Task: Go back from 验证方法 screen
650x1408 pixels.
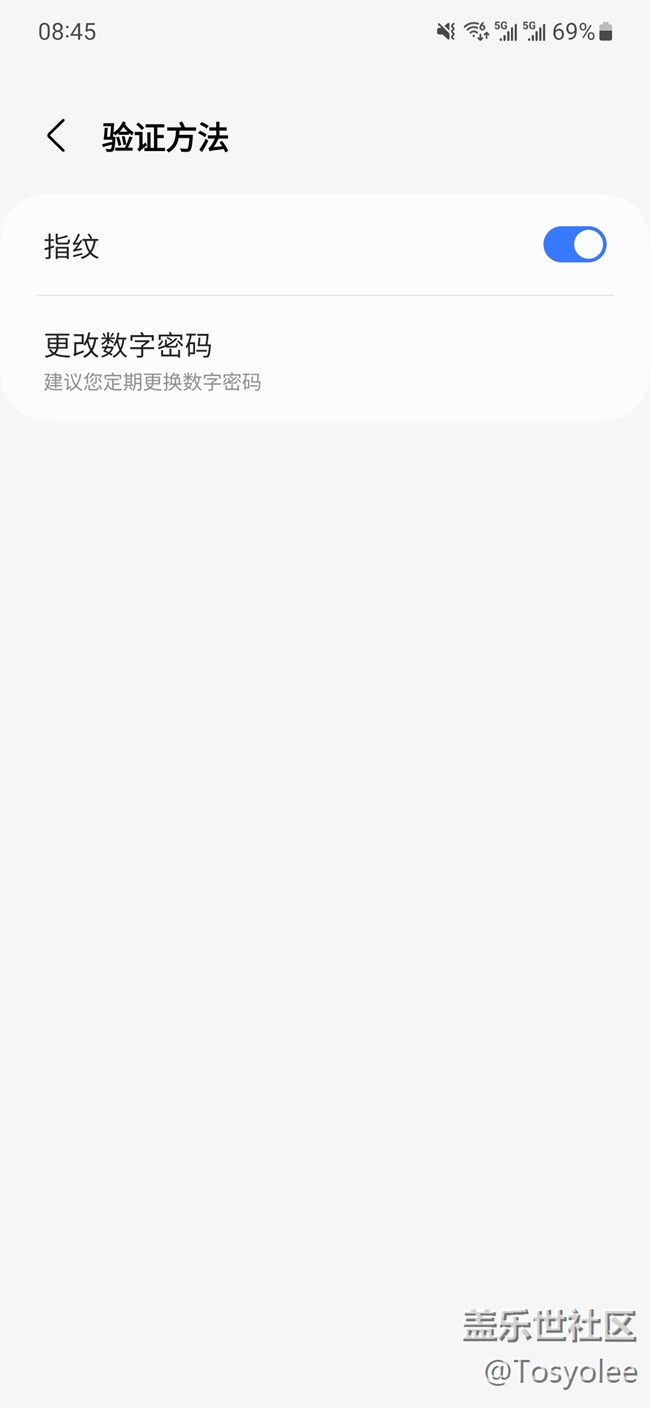Action: 56,137
